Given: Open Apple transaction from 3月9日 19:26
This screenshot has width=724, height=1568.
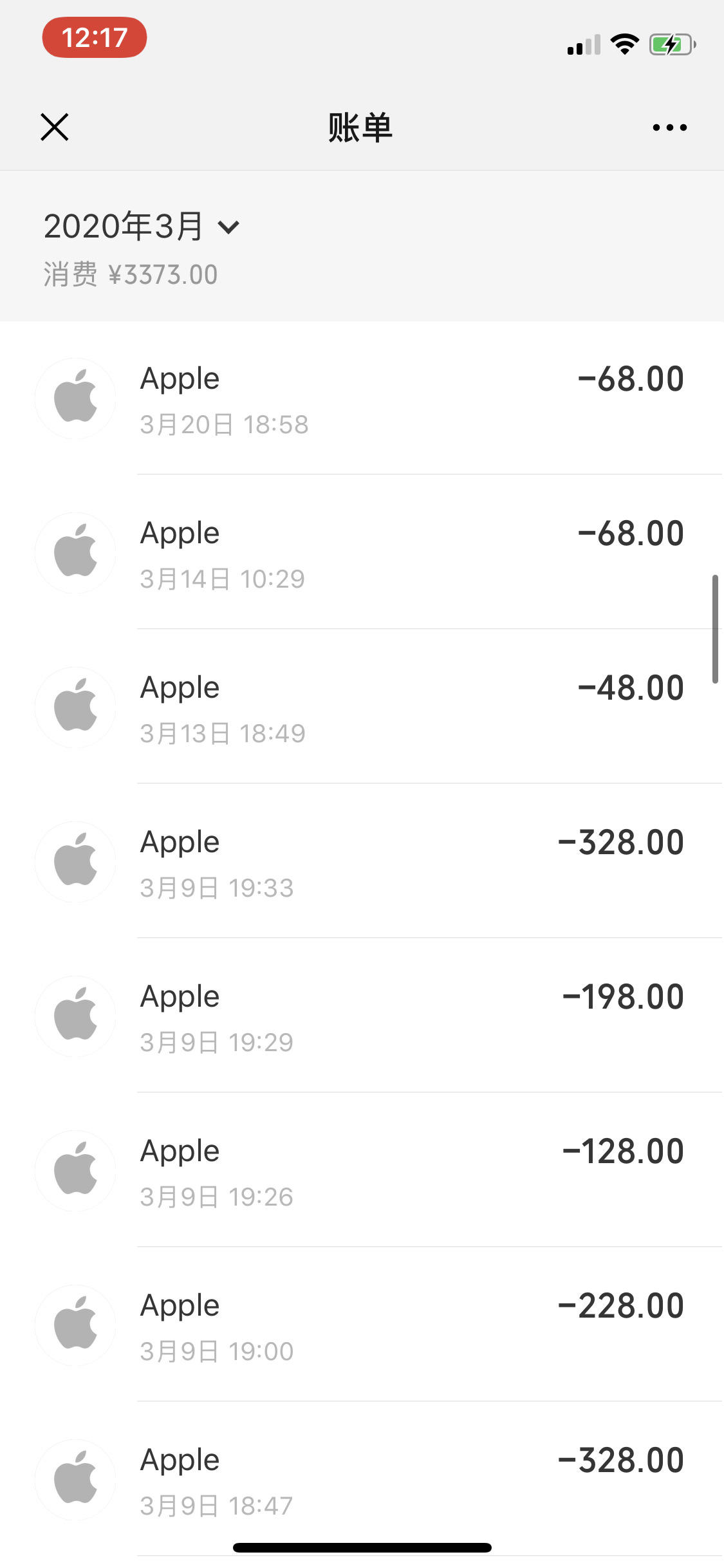Looking at the screenshot, I should tap(362, 1170).
